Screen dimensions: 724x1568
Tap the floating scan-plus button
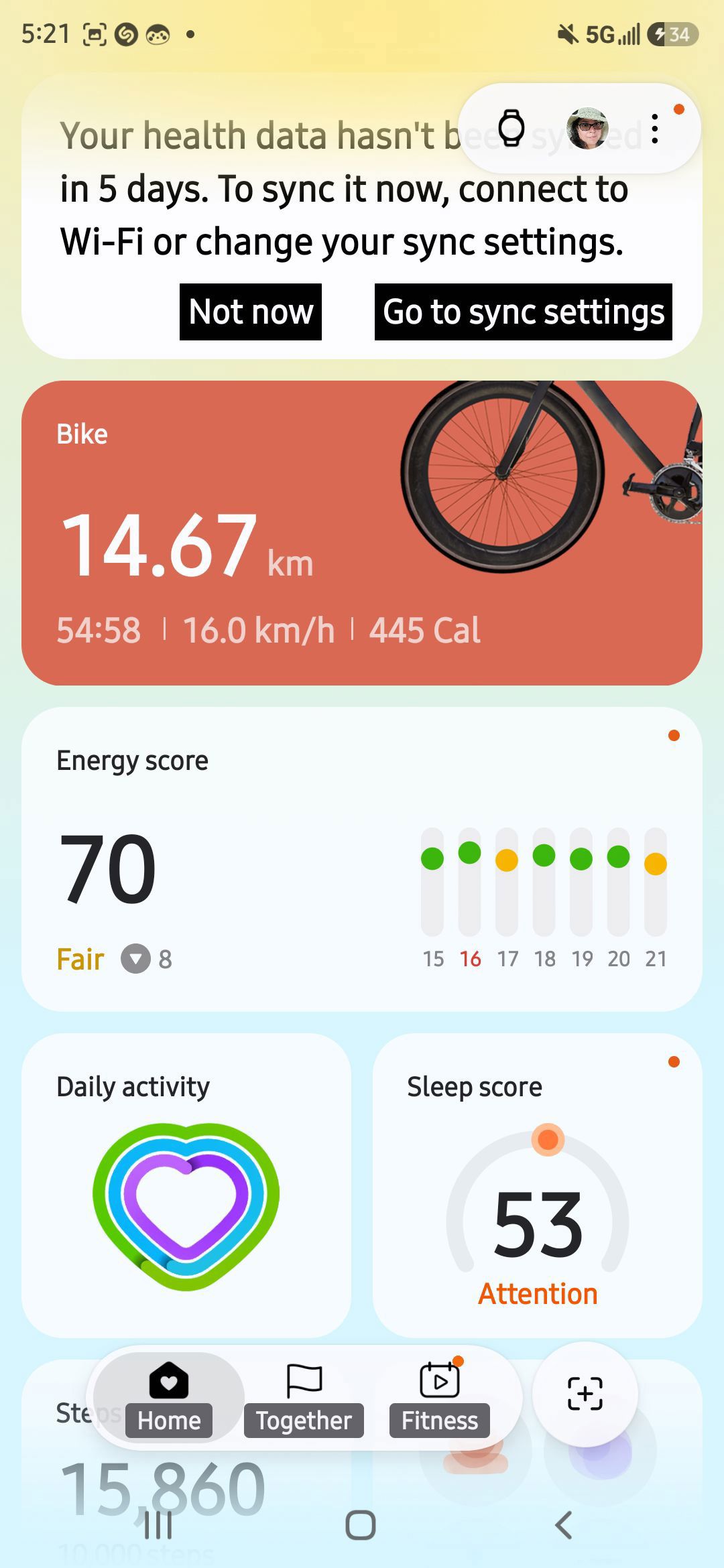click(585, 1394)
